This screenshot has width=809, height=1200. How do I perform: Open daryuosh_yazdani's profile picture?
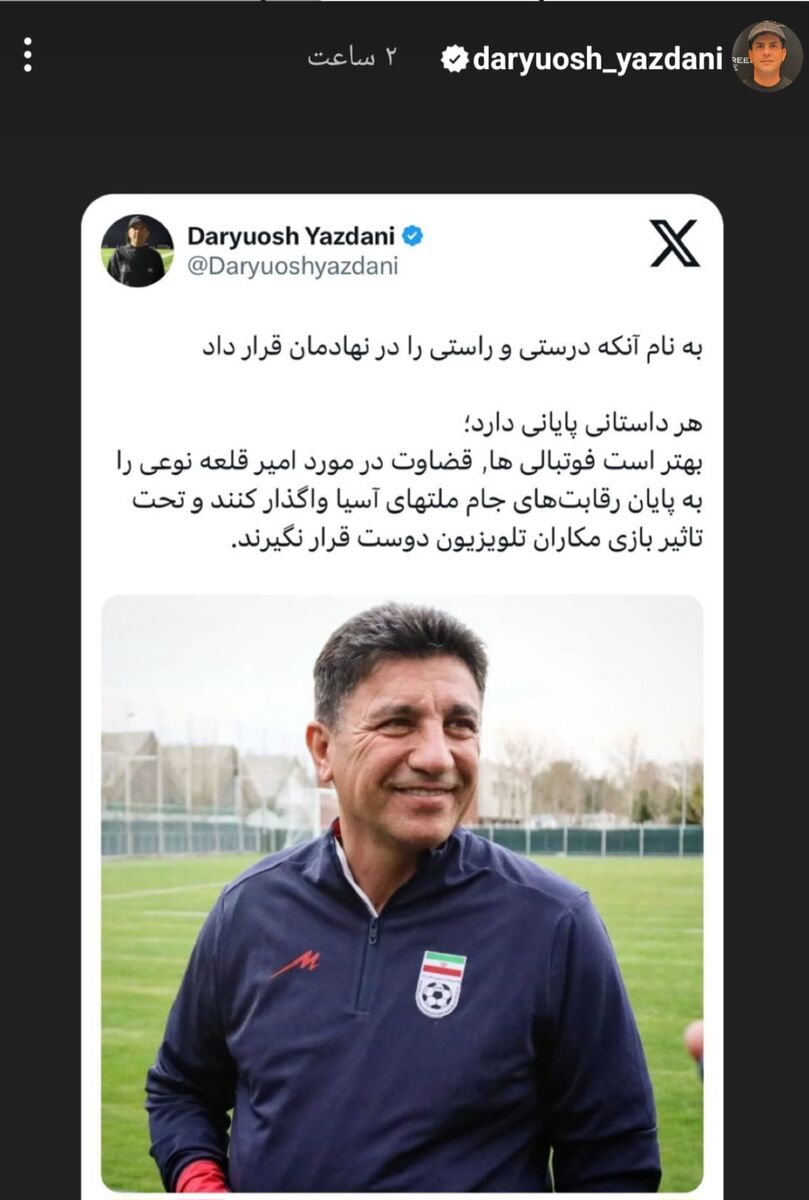(767, 56)
